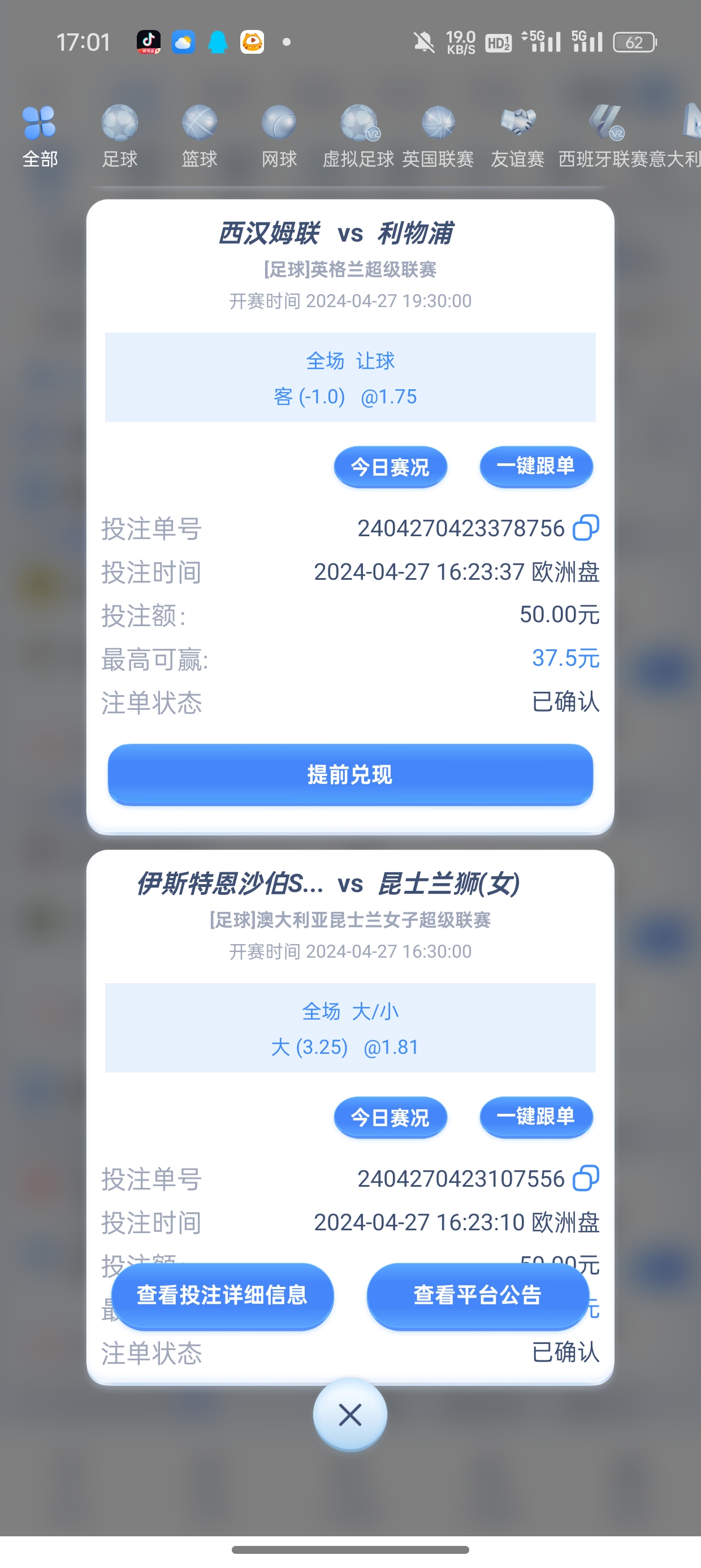This screenshot has height=1568, width=701.
Task: Tap 今日赛况 for 西汉姆联 vs 利物浦
Action: [x=390, y=467]
